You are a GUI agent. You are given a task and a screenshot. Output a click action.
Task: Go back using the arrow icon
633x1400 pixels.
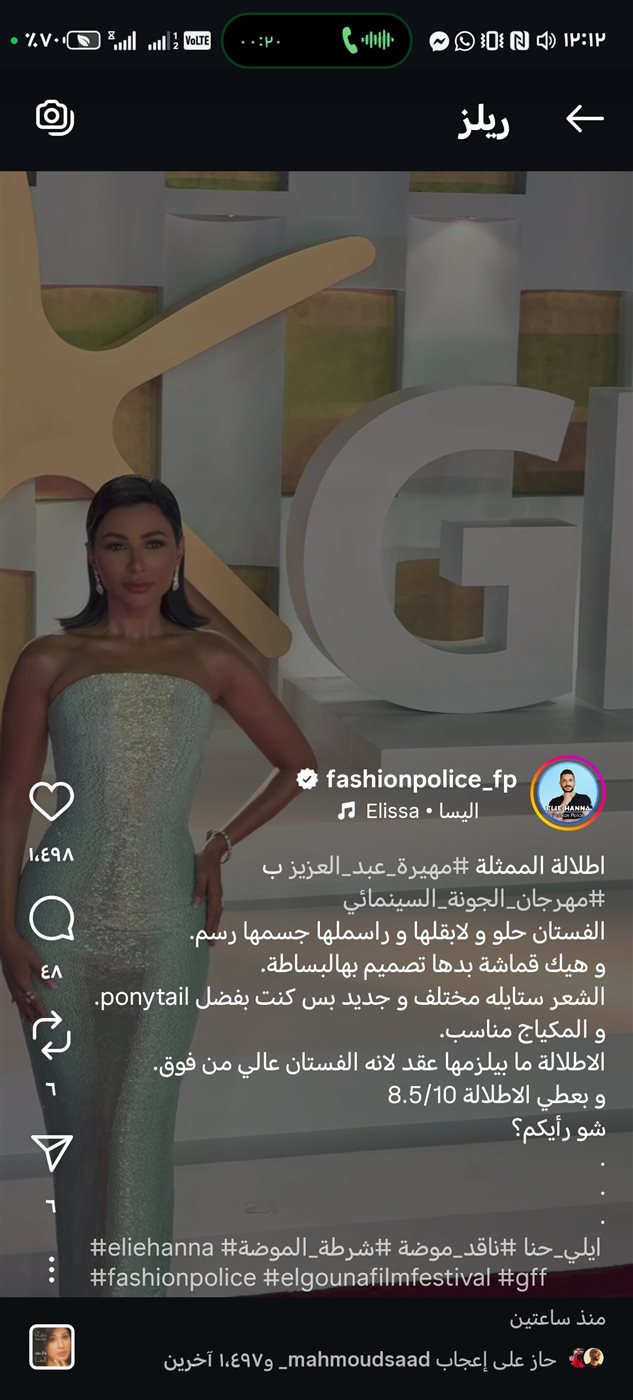585,119
